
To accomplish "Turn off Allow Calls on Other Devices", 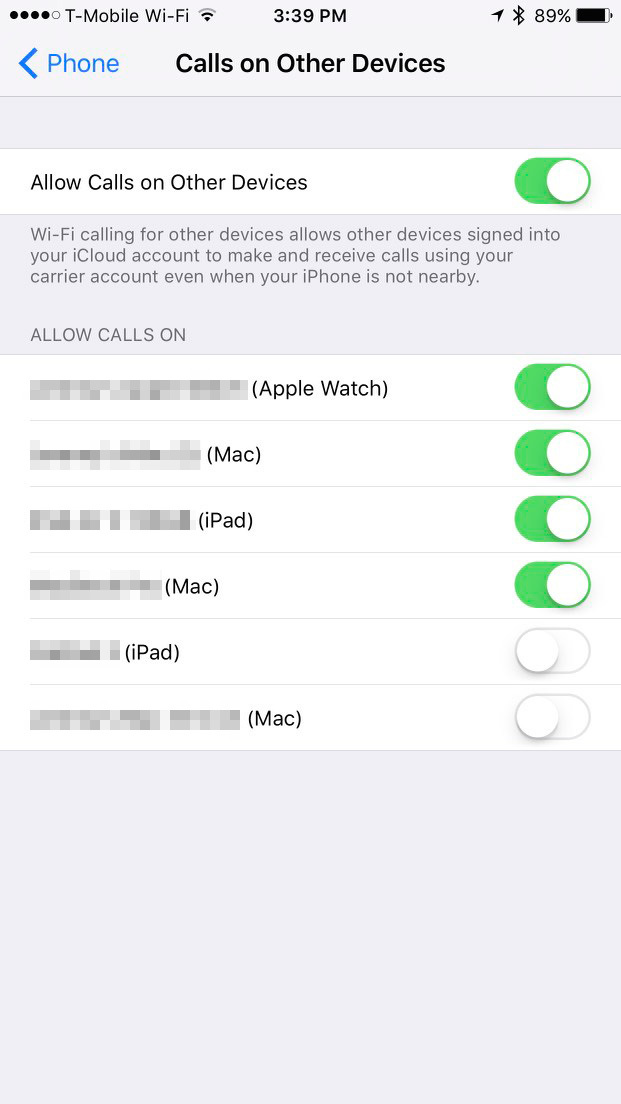I will tap(552, 182).
